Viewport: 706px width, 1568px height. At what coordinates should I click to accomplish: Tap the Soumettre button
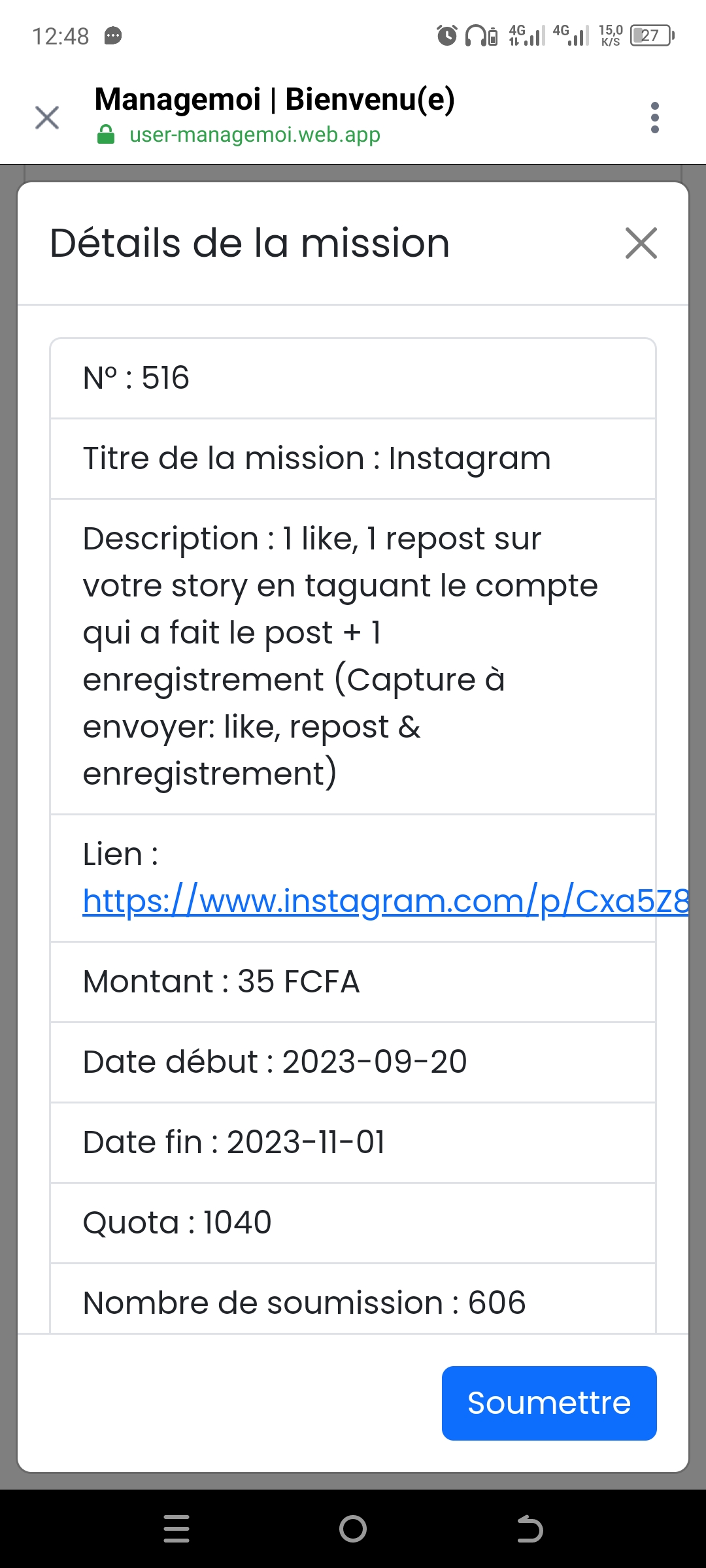click(x=549, y=1403)
